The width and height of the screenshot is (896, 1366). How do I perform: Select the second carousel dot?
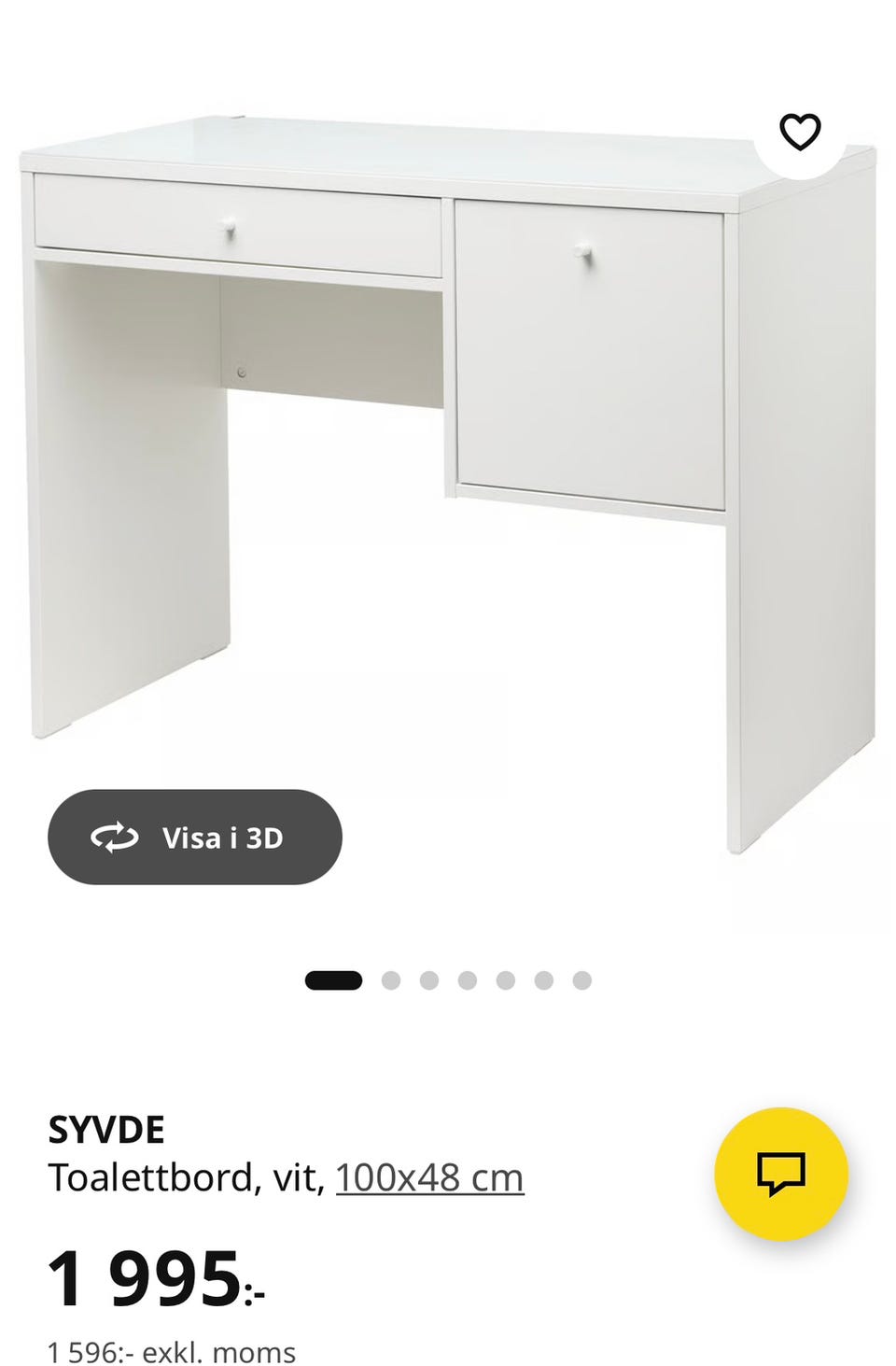[x=390, y=979]
